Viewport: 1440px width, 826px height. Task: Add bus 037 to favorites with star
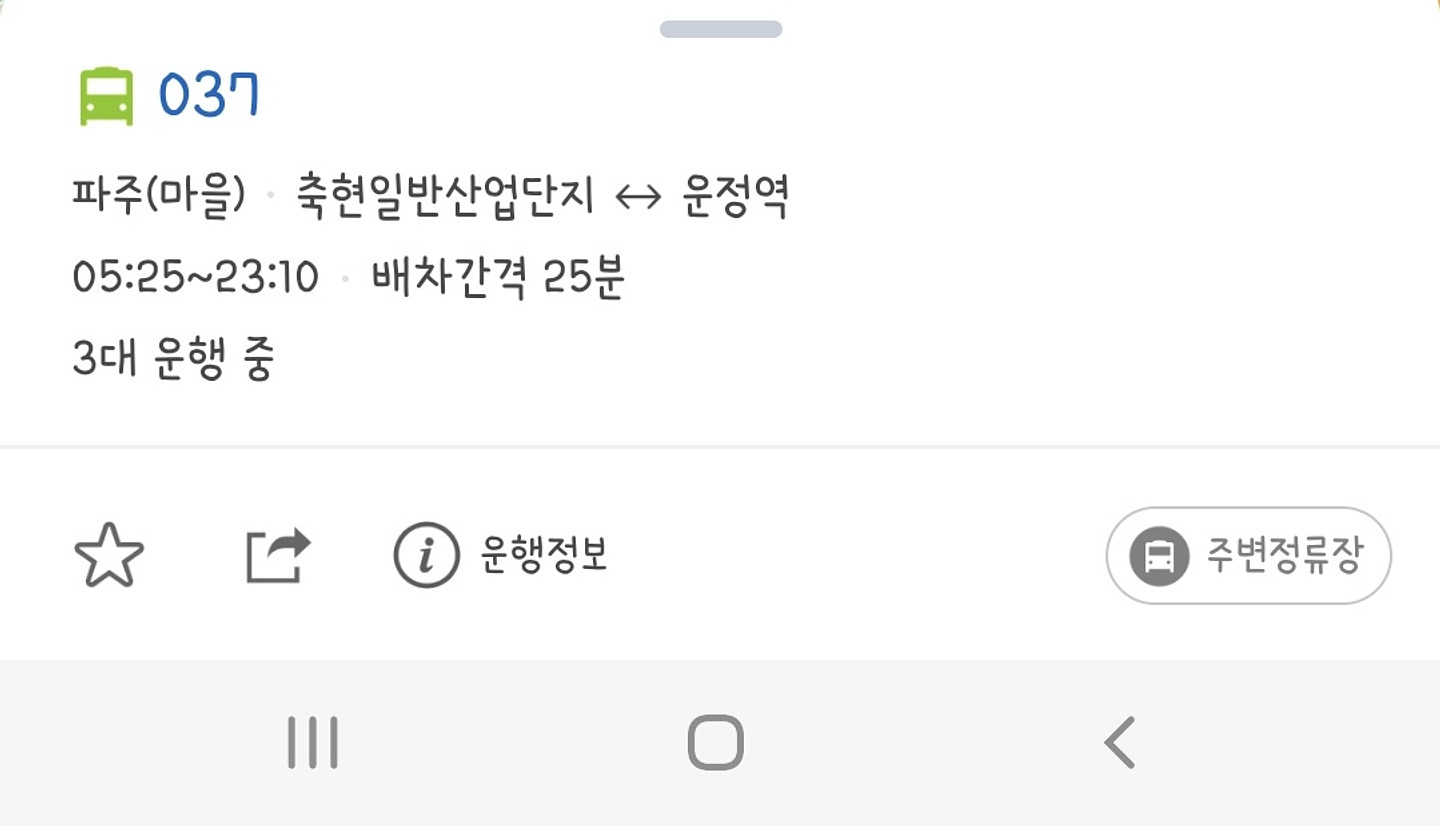109,555
